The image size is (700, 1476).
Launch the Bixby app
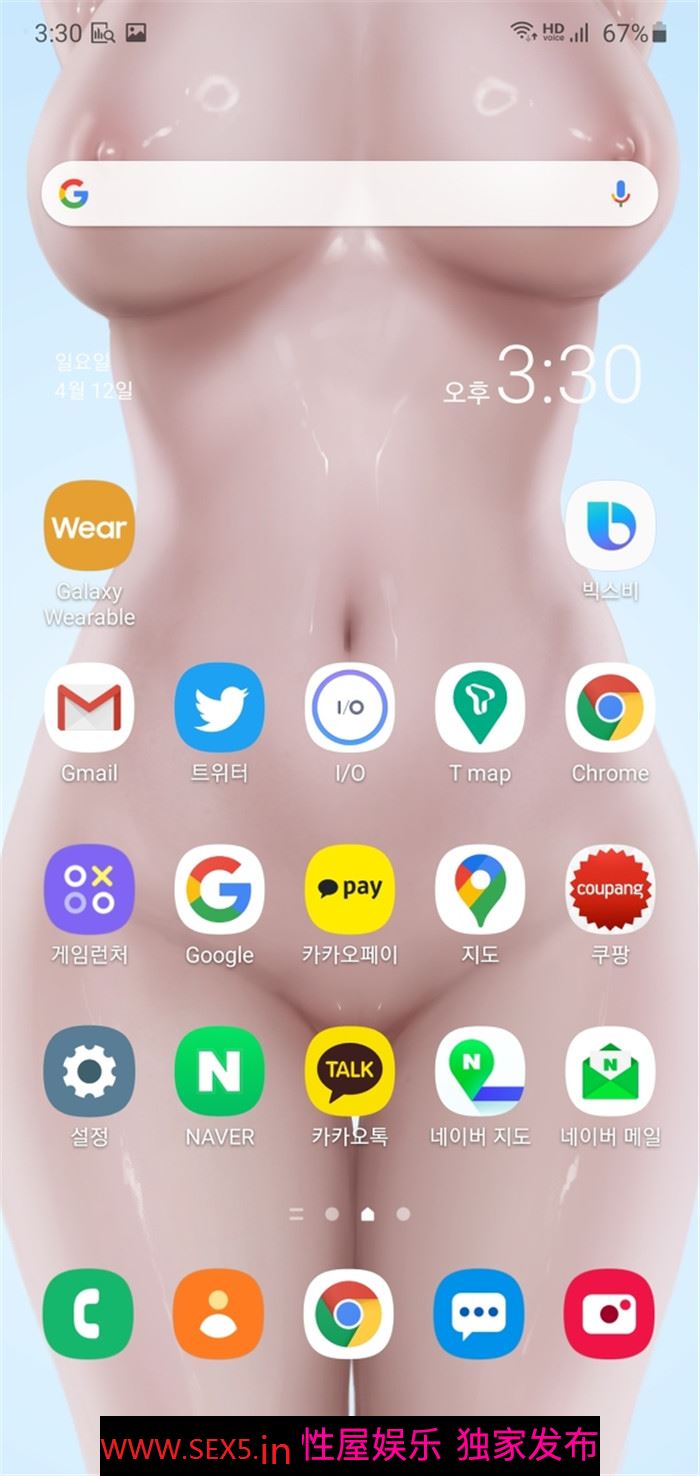tap(610, 526)
